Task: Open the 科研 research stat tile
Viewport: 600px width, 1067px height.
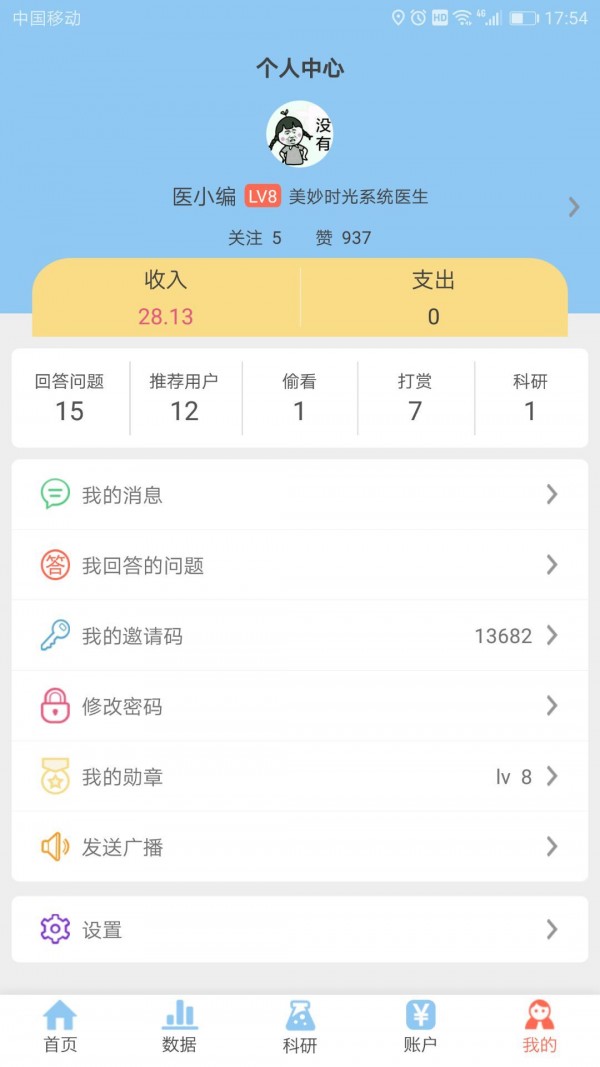Action: tap(530, 398)
